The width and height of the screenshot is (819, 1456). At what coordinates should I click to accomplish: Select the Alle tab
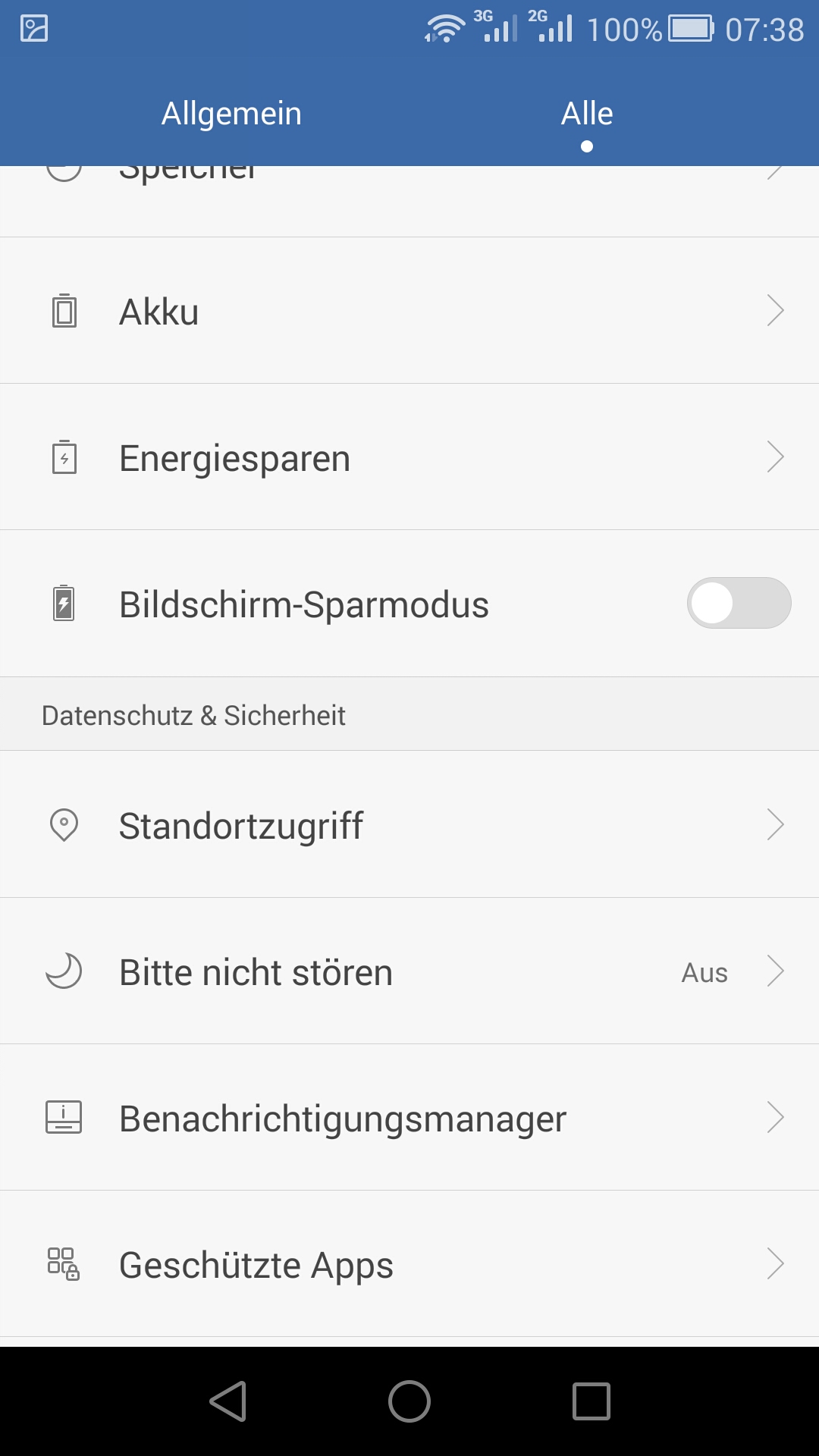[587, 114]
